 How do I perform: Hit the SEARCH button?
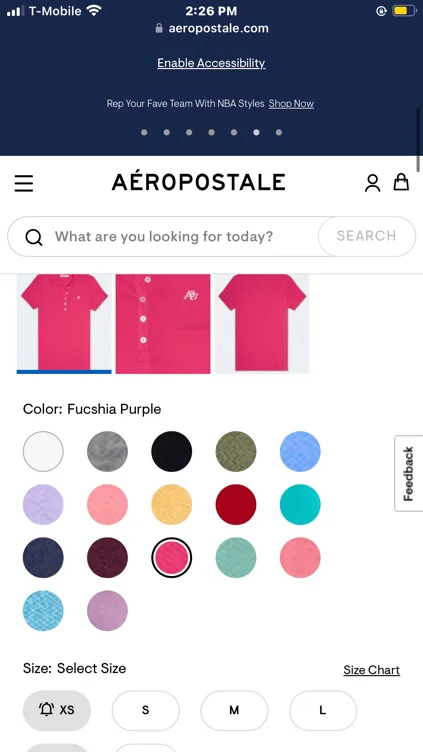pos(366,236)
